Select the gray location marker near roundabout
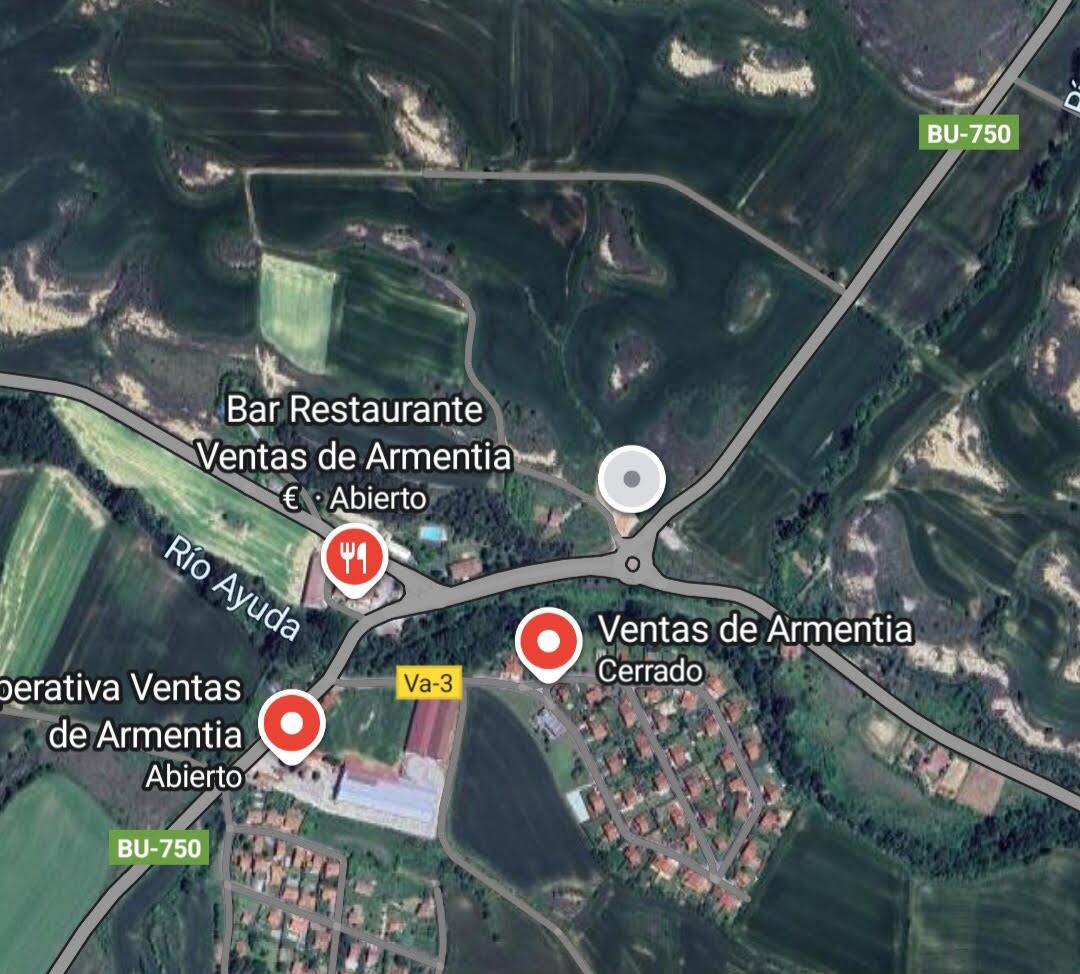The width and height of the screenshot is (1080, 974). click(631, 480)
